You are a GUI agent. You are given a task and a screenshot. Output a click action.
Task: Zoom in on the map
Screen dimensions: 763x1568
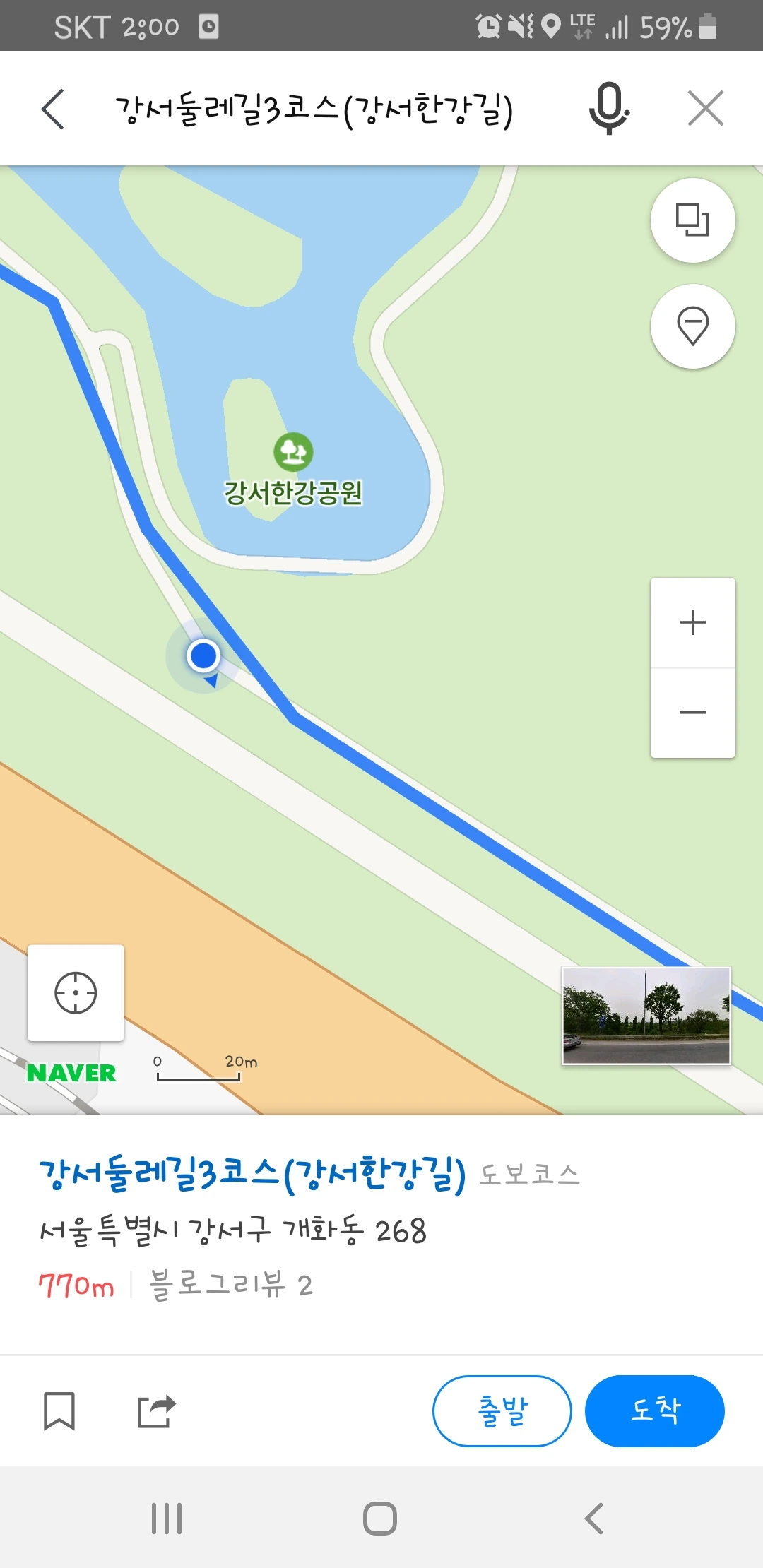(692, 623)
